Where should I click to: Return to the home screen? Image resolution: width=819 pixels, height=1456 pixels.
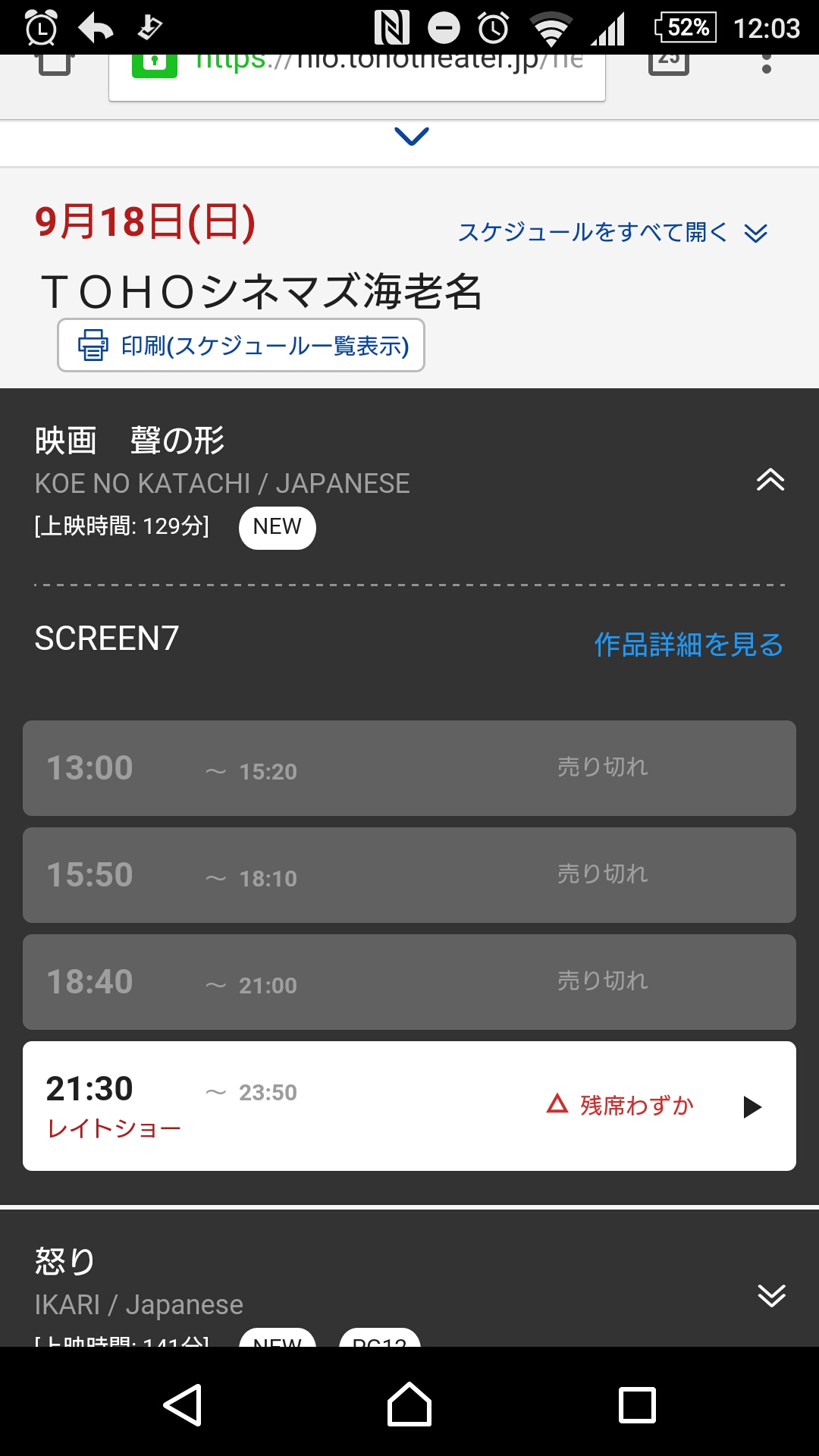coord(409,1405)
